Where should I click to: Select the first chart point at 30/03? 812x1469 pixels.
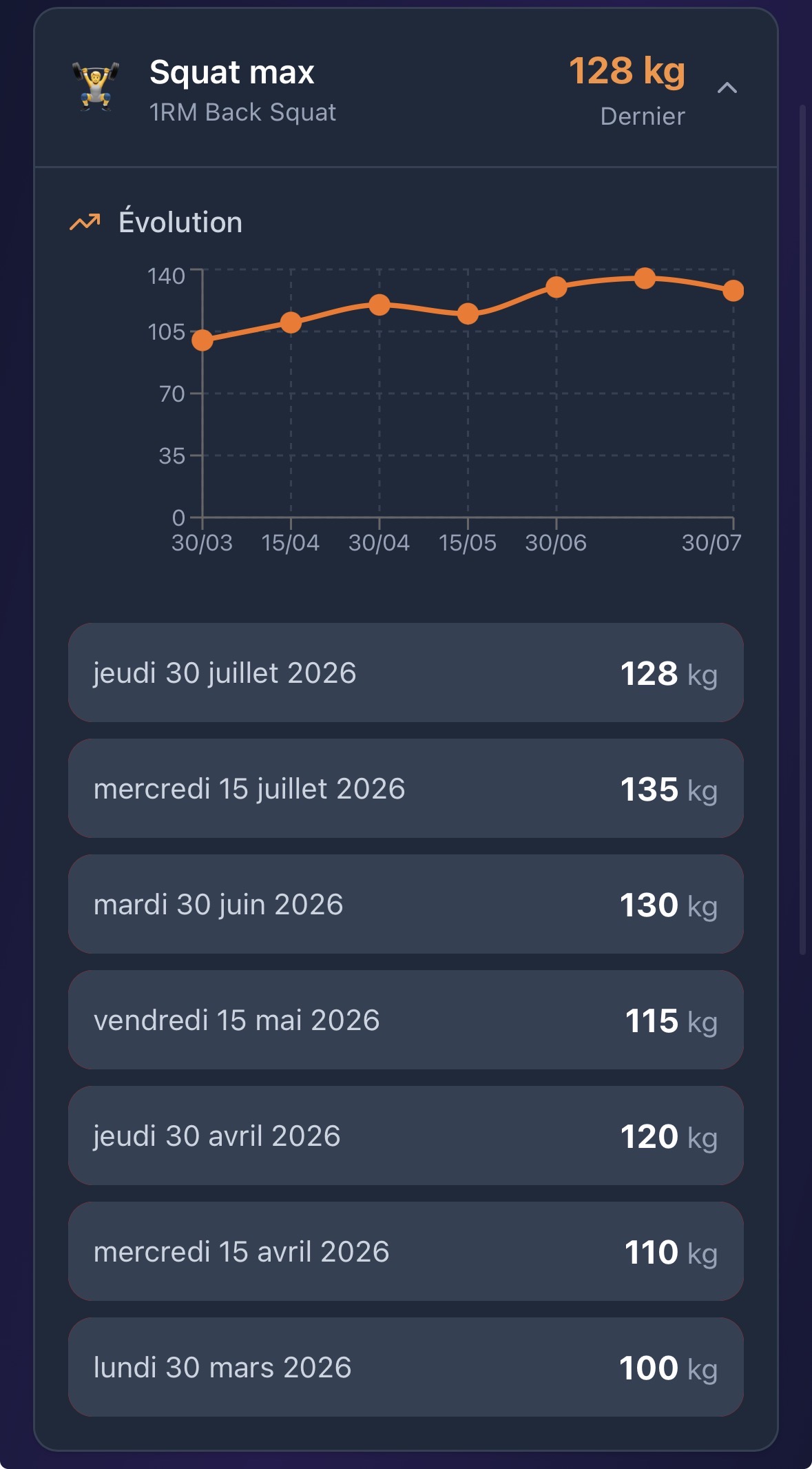[202, 340]
